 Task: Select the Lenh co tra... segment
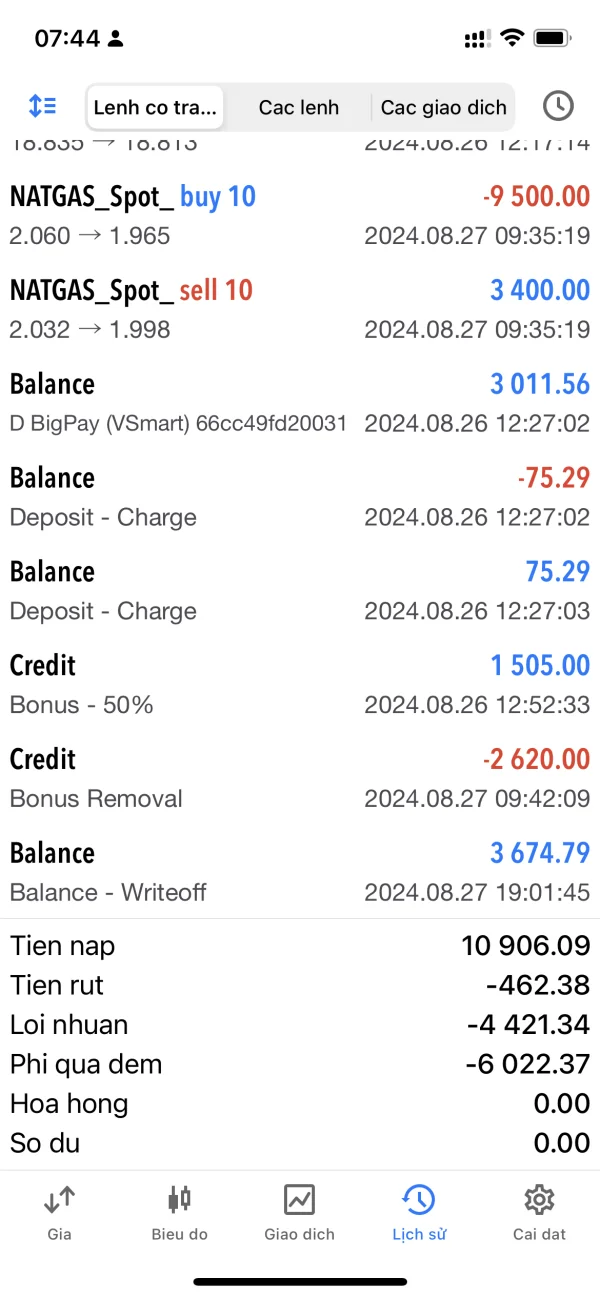click(x=155, y=107)
